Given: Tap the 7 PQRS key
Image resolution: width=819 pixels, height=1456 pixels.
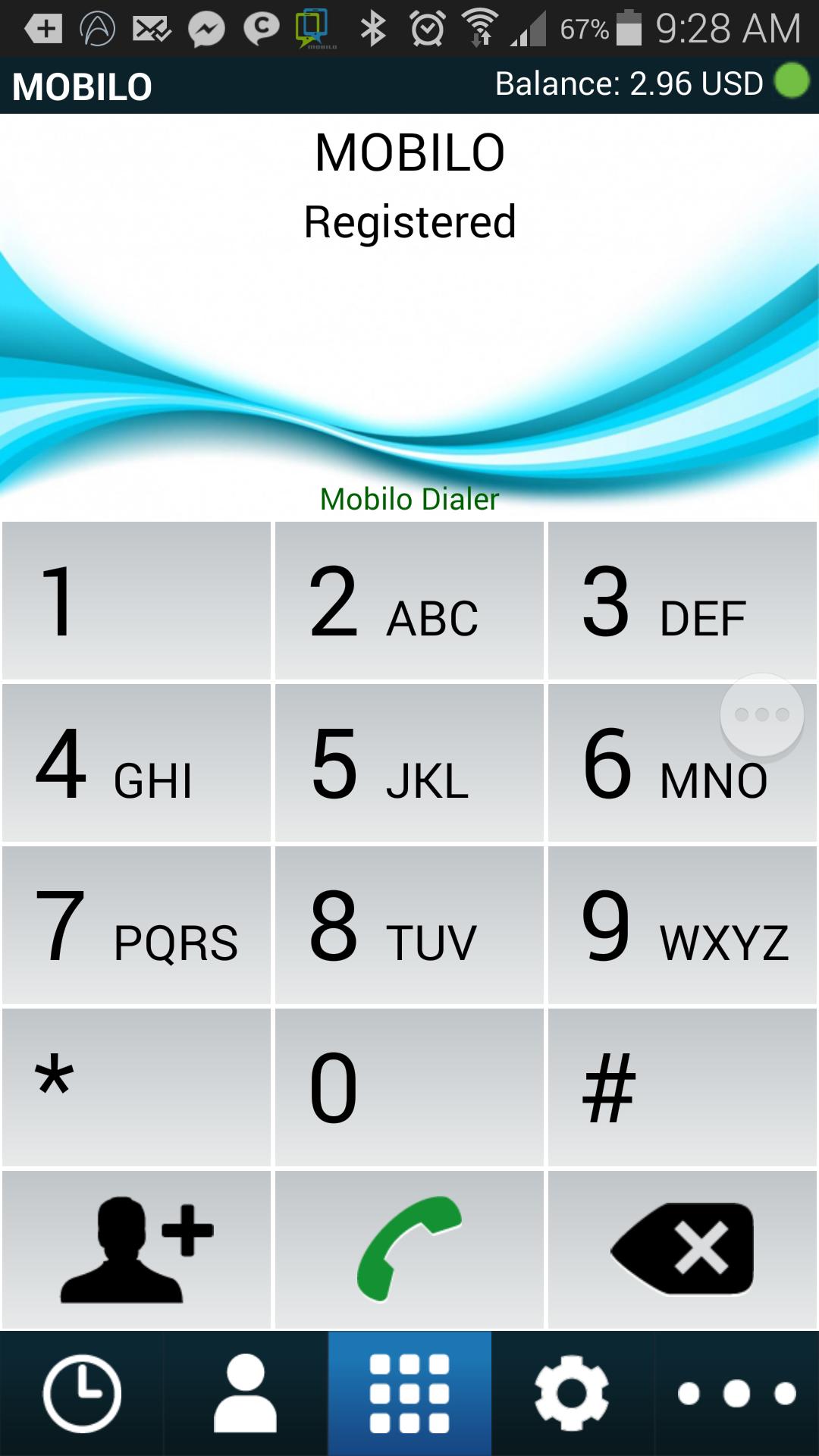Looking at the screenshot, I should [x=136, y=925].
